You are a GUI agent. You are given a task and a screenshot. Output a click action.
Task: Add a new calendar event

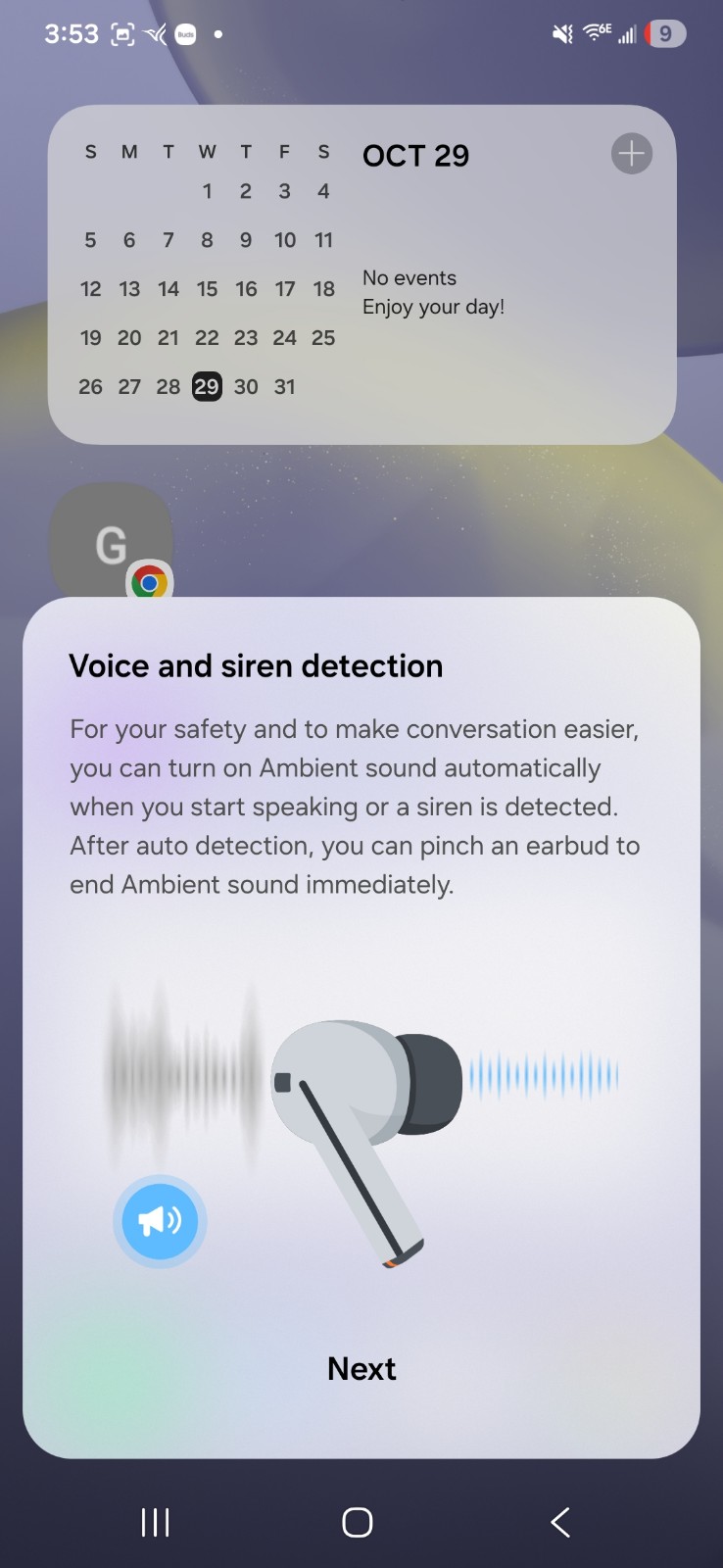[632, 154]
